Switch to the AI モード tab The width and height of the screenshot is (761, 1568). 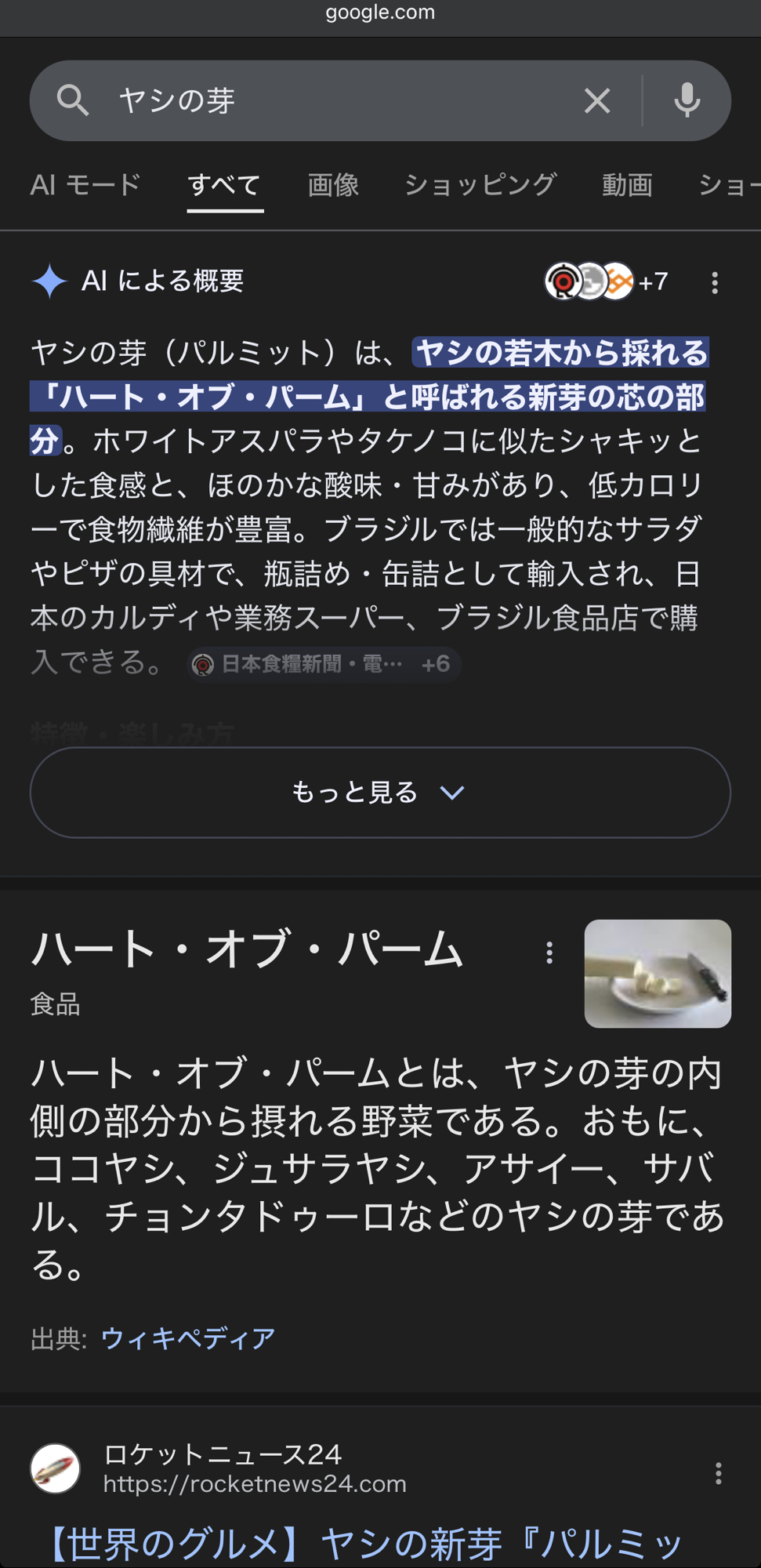tap(85, 185)
